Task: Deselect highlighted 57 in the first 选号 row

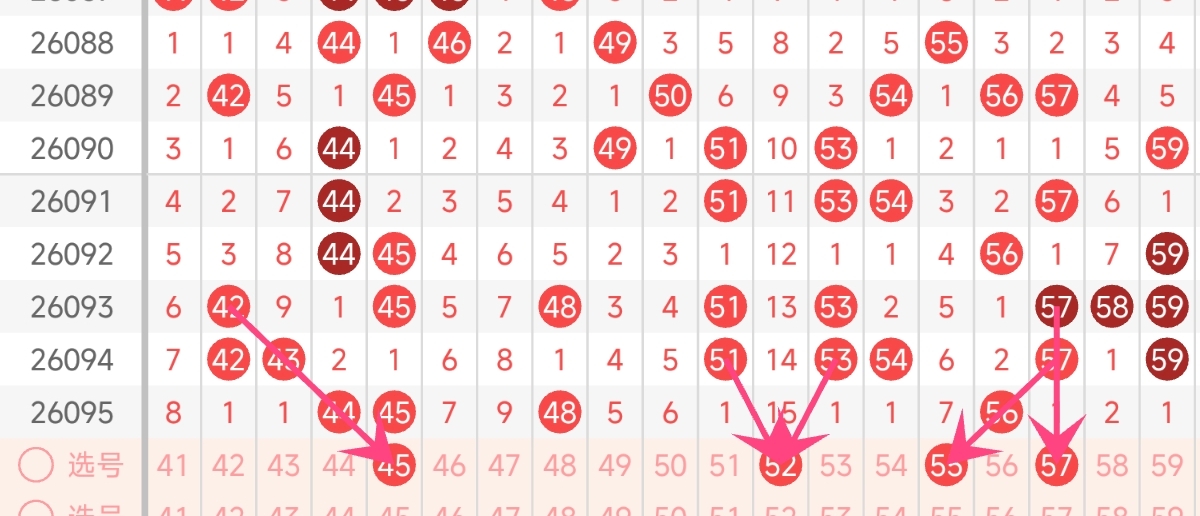Action: [1056, 465]
